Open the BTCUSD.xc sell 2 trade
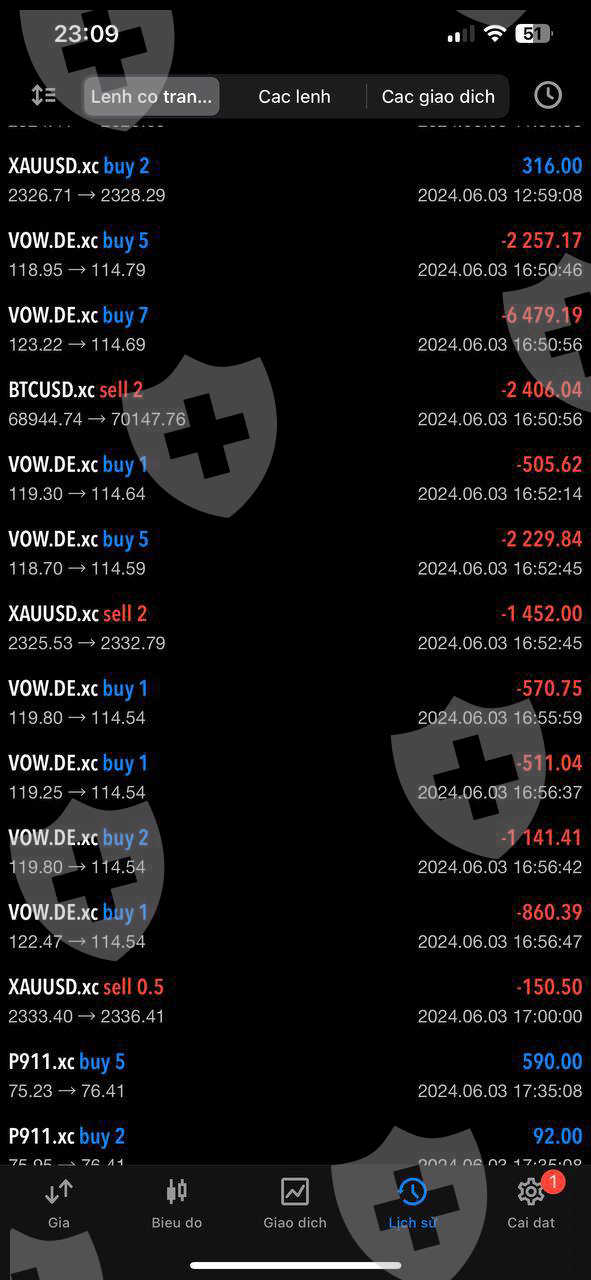The image size is (591, 1280). tap(295, 404)
